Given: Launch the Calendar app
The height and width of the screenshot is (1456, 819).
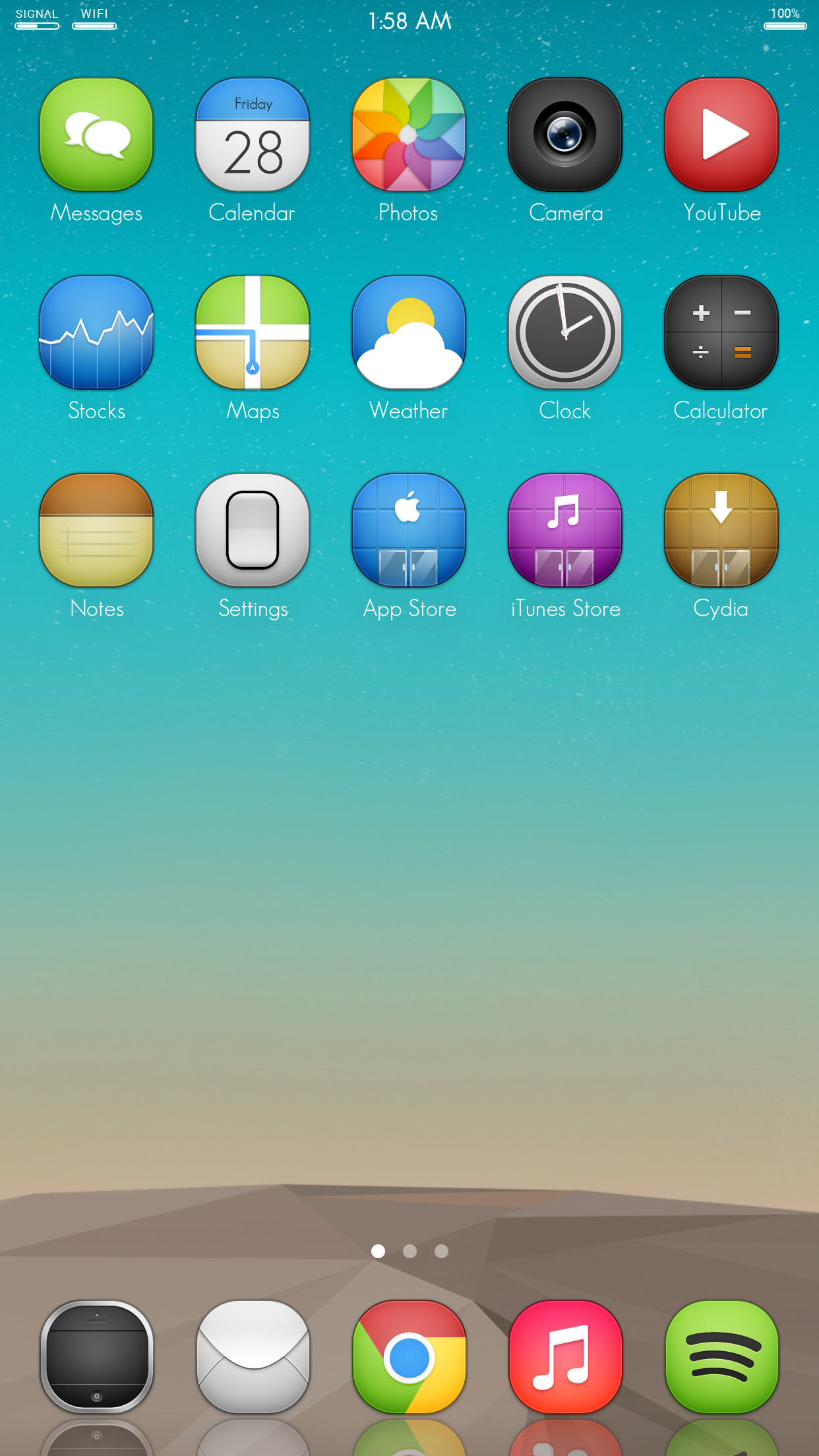Looking at the screenshot, I should [253, 135].
